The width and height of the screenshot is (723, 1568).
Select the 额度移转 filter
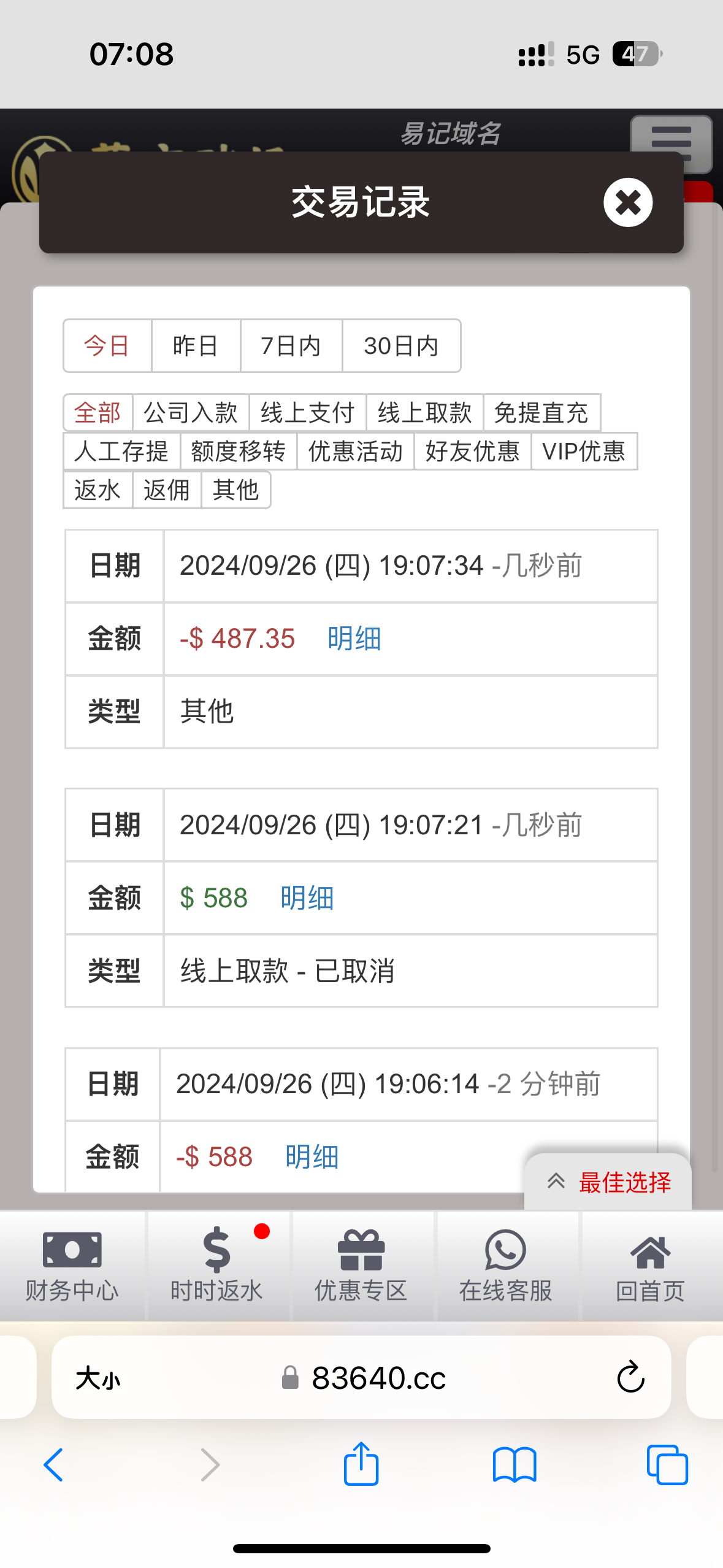click(238, 452)
